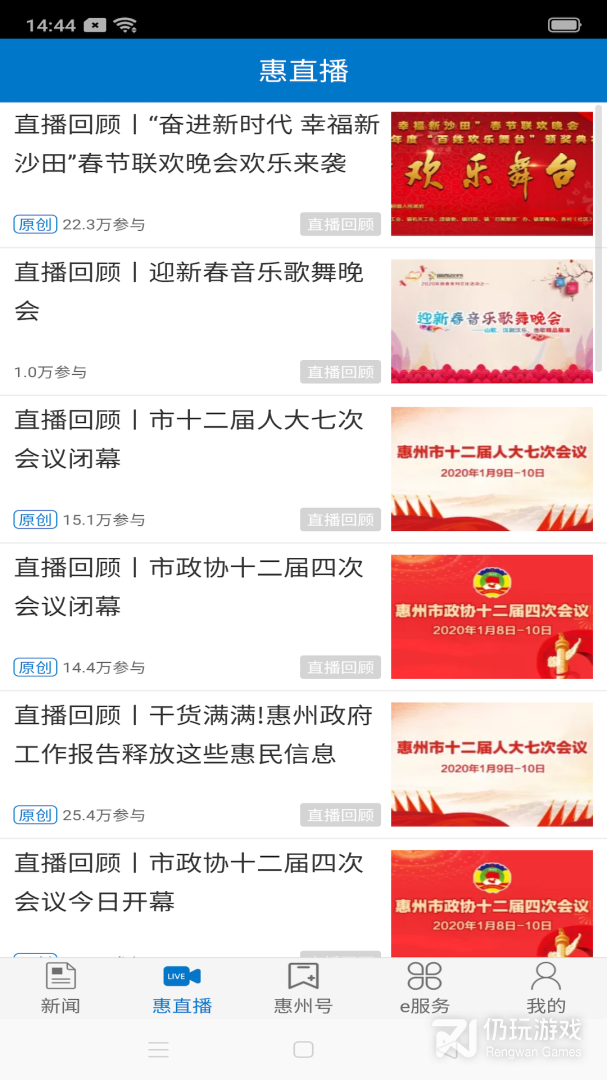Image resolution: width=607 pixels, height=1080 pixels.
Task: Open 惠州政府工作报告释放这些惠民信息 replay
Action: (x=197, y=735)
